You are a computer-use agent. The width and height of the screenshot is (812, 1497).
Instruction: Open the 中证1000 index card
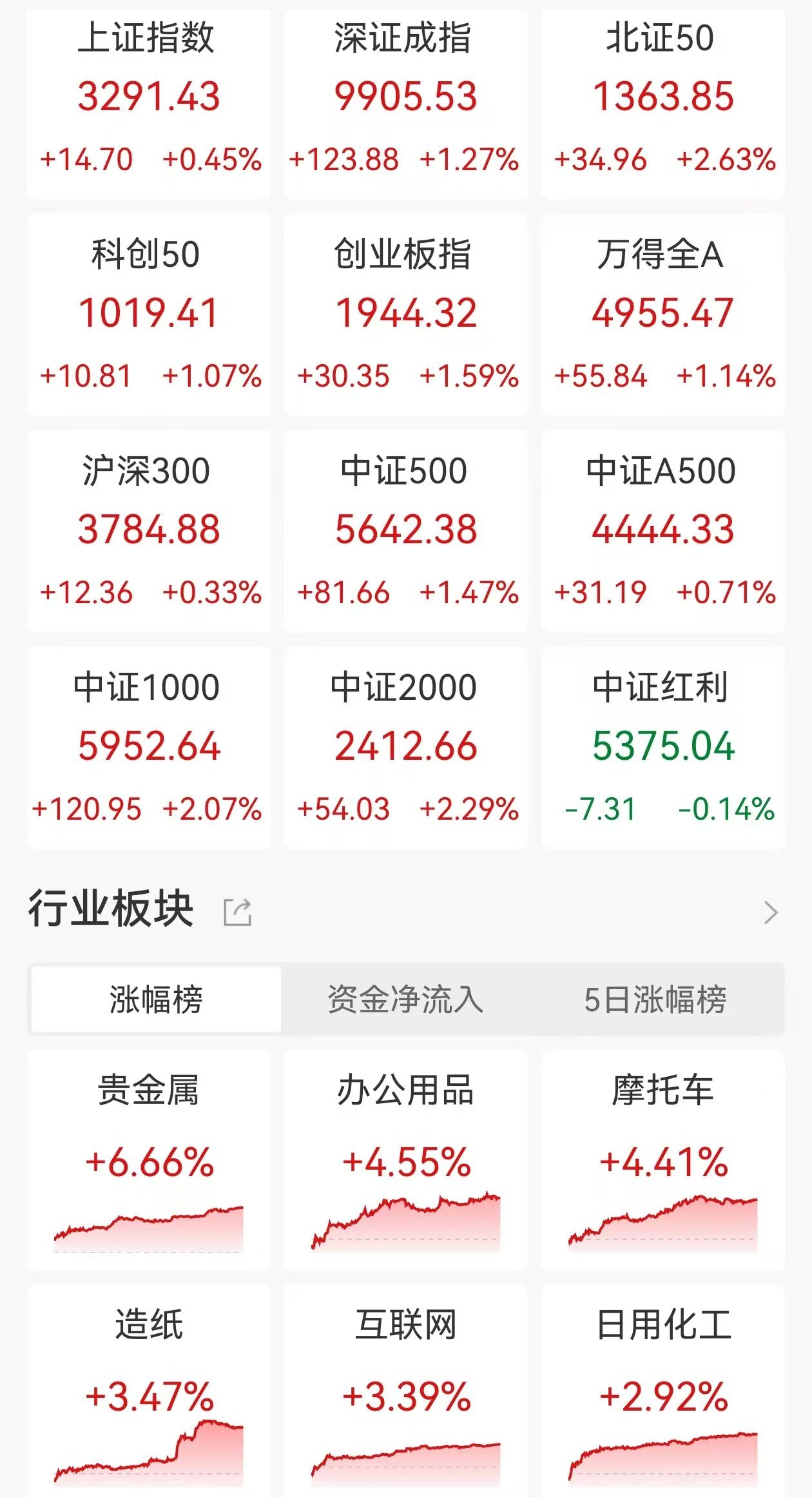point(149,748)
